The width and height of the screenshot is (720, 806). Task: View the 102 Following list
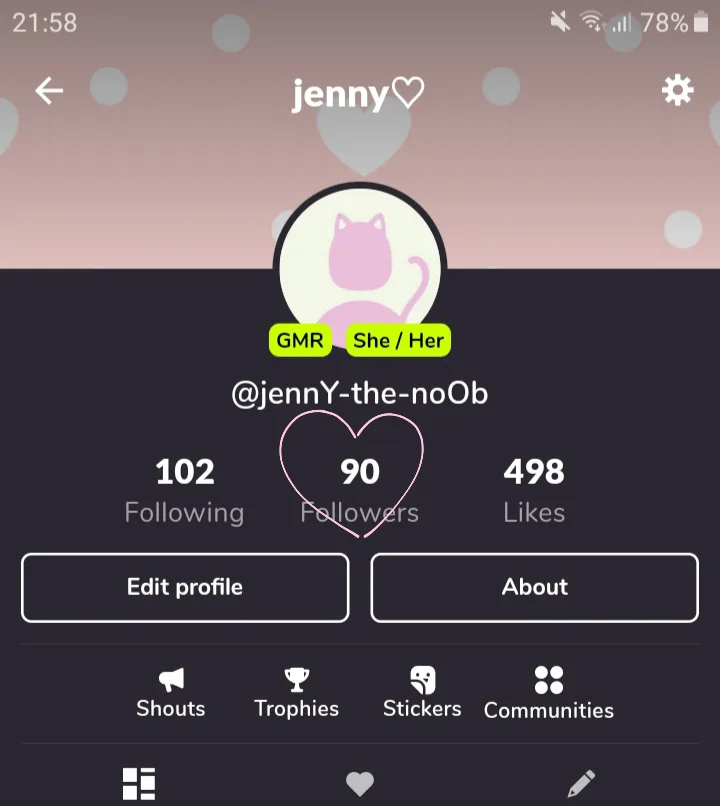click(184, 490)
